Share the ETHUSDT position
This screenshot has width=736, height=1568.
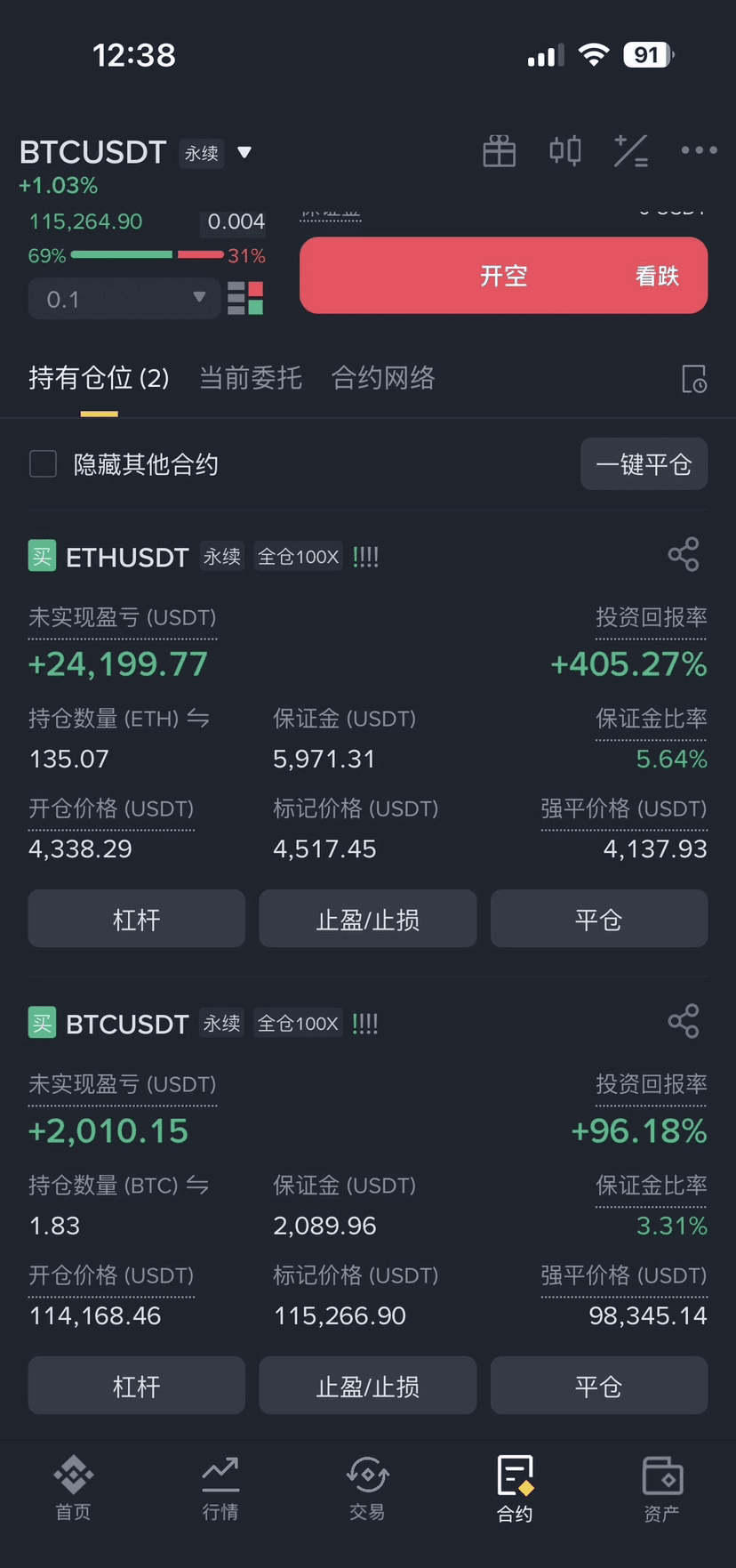[684, 555]
